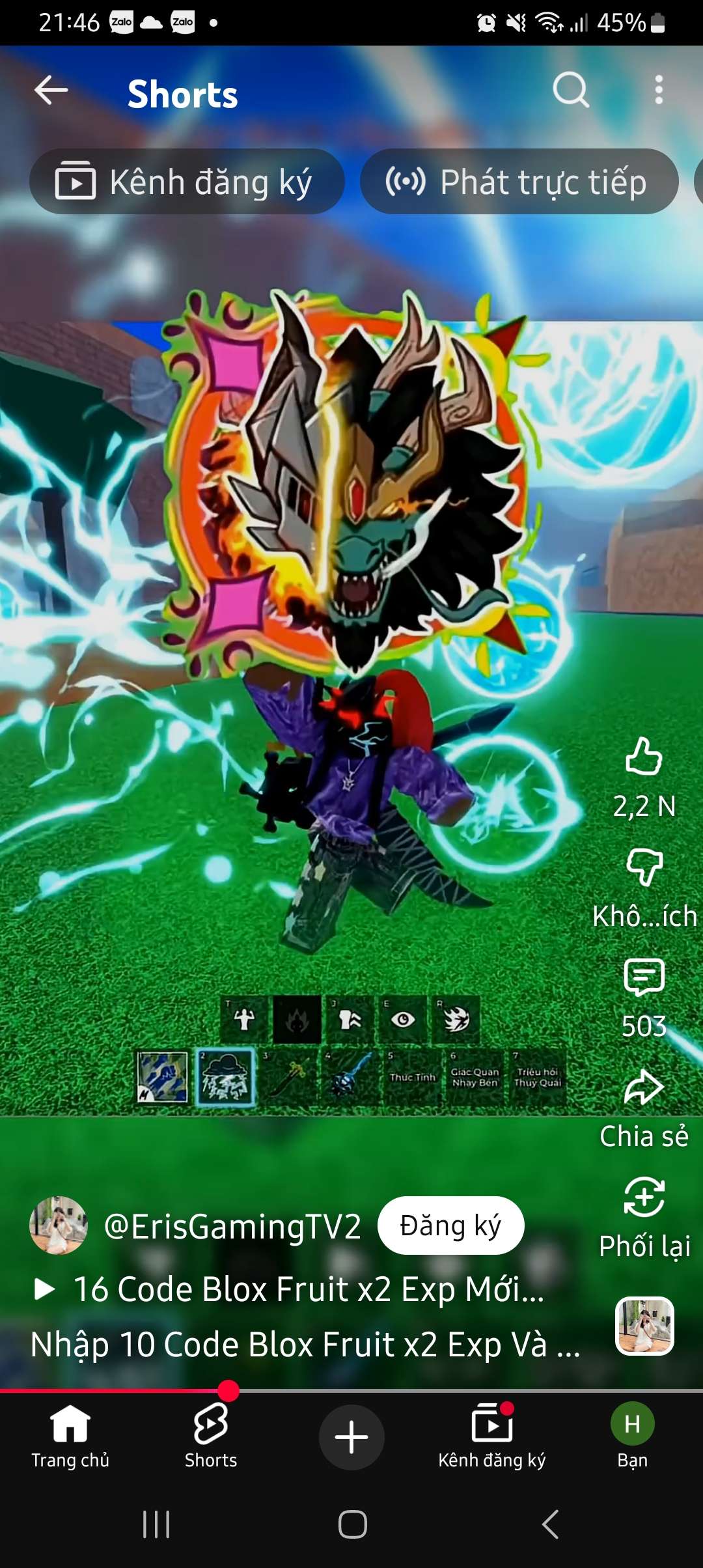This screenshot has height=1568, width=703.
Task: Open the @ErisGamingTV2 channel
Action: click(232, 1226)
